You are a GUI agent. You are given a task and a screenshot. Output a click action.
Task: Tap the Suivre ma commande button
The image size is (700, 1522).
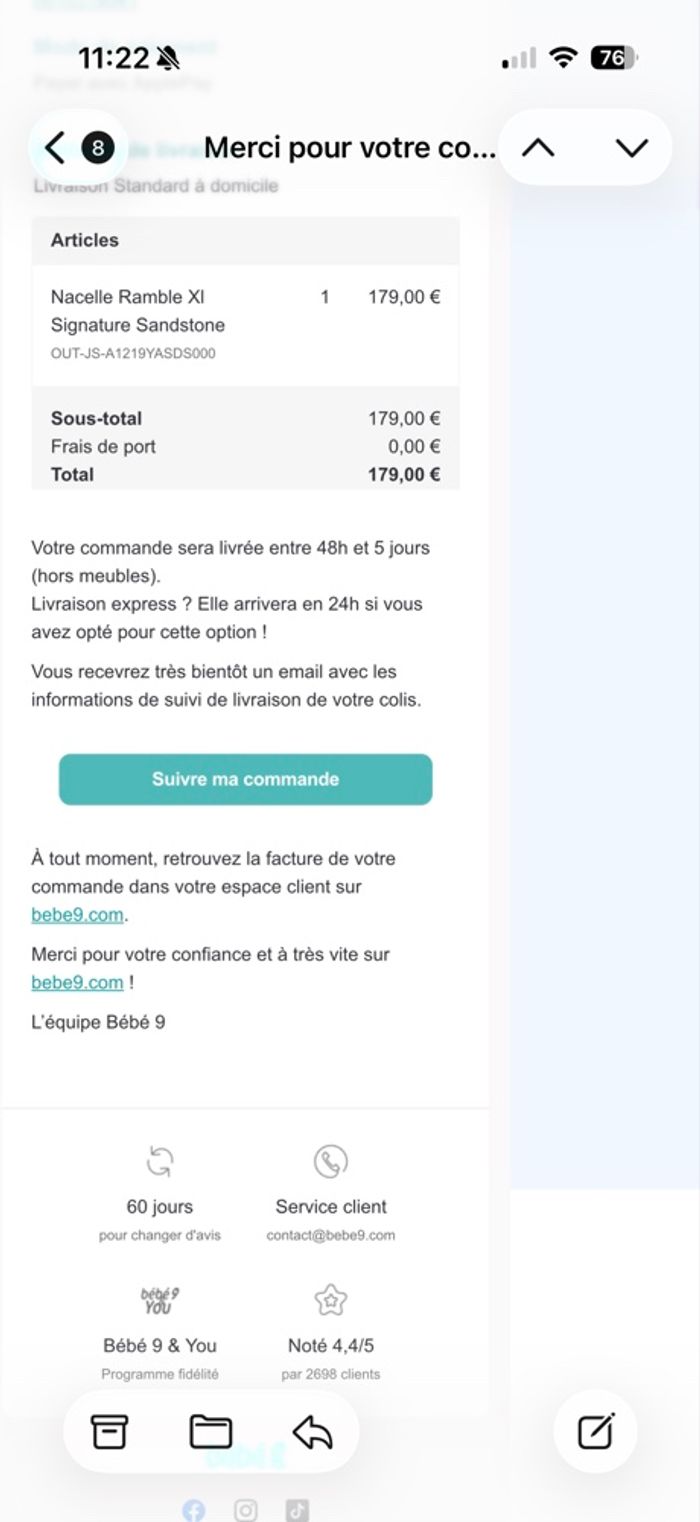(245, 779)
